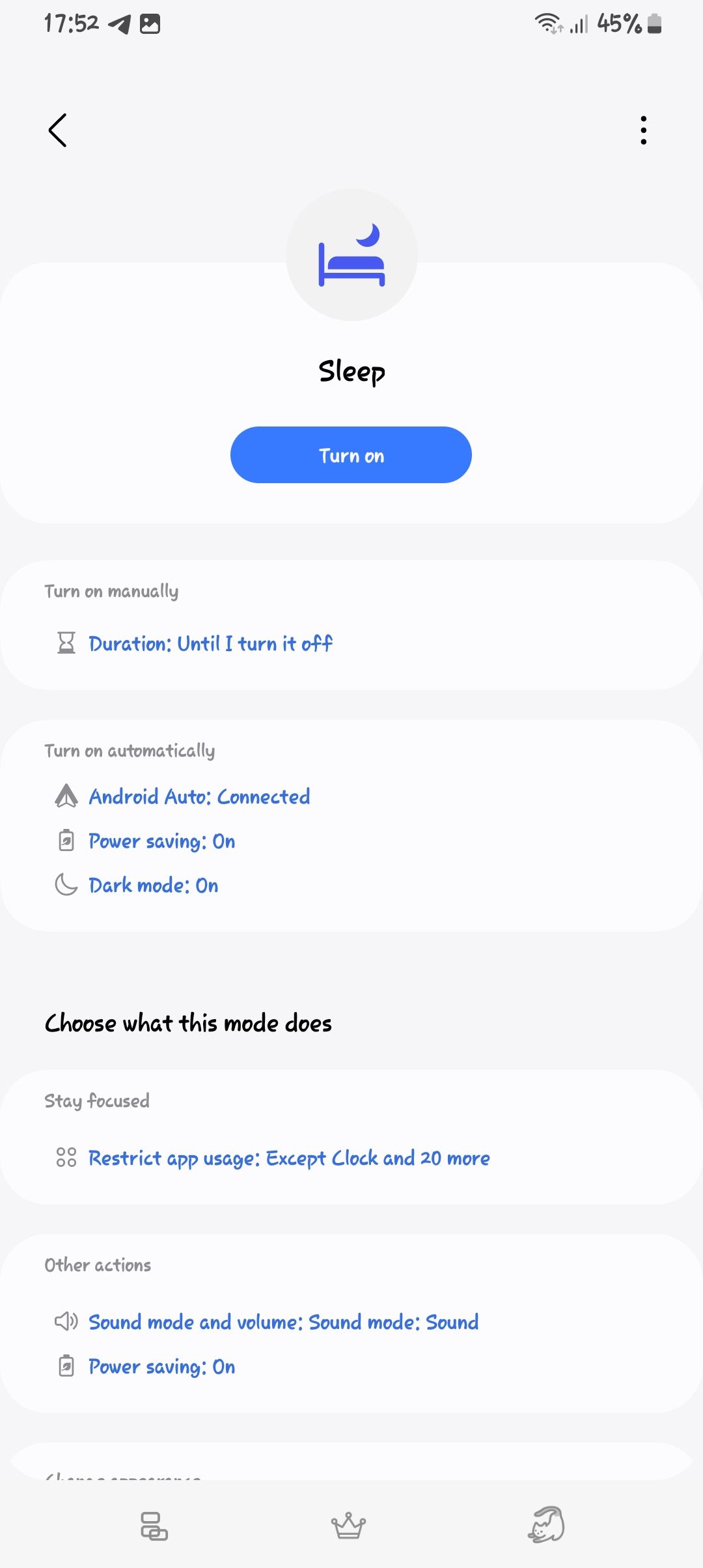Open the Dark mode: On trigger
The height and width of the screenshot is (1568, 703).
coord(153,885)
